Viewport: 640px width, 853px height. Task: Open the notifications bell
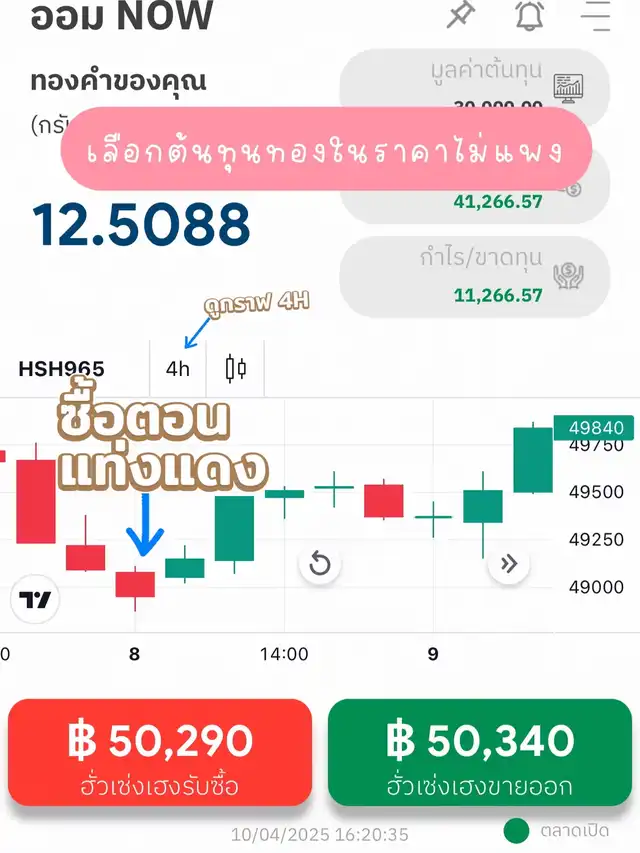[530, 15]
